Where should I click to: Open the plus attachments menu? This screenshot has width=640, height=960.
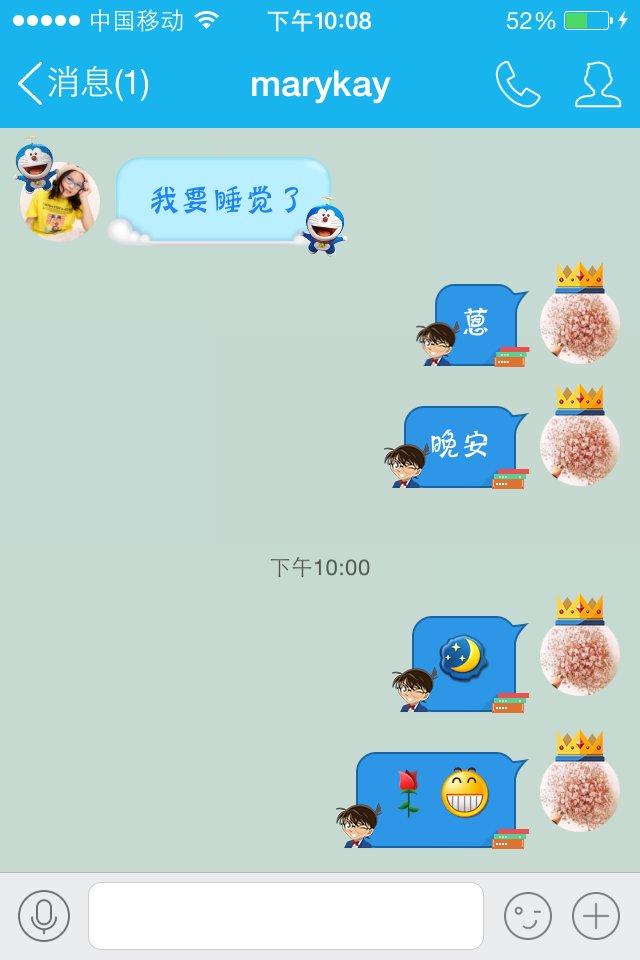595,915
